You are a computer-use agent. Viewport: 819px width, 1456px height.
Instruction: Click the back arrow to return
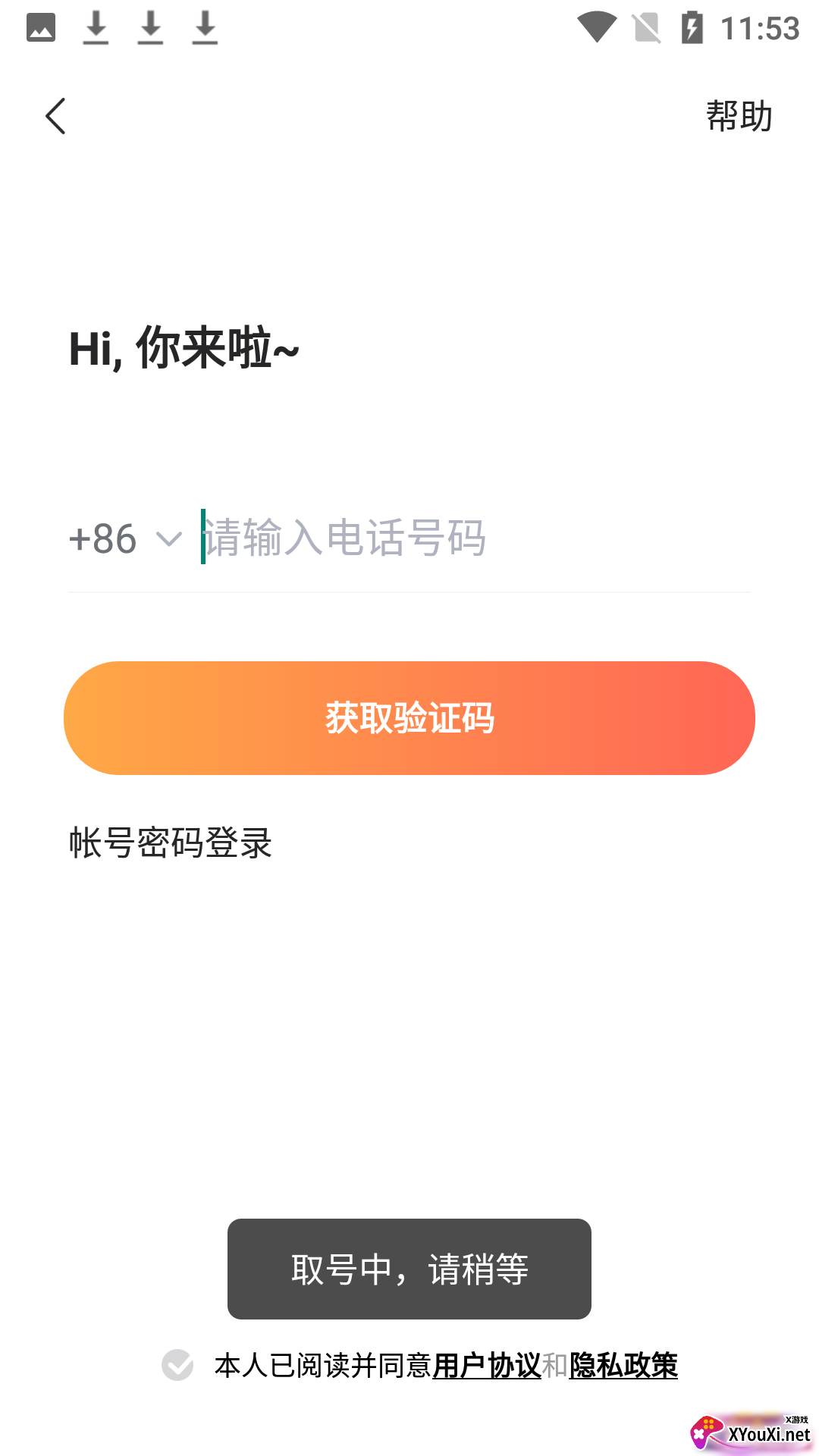coord(55,116)
